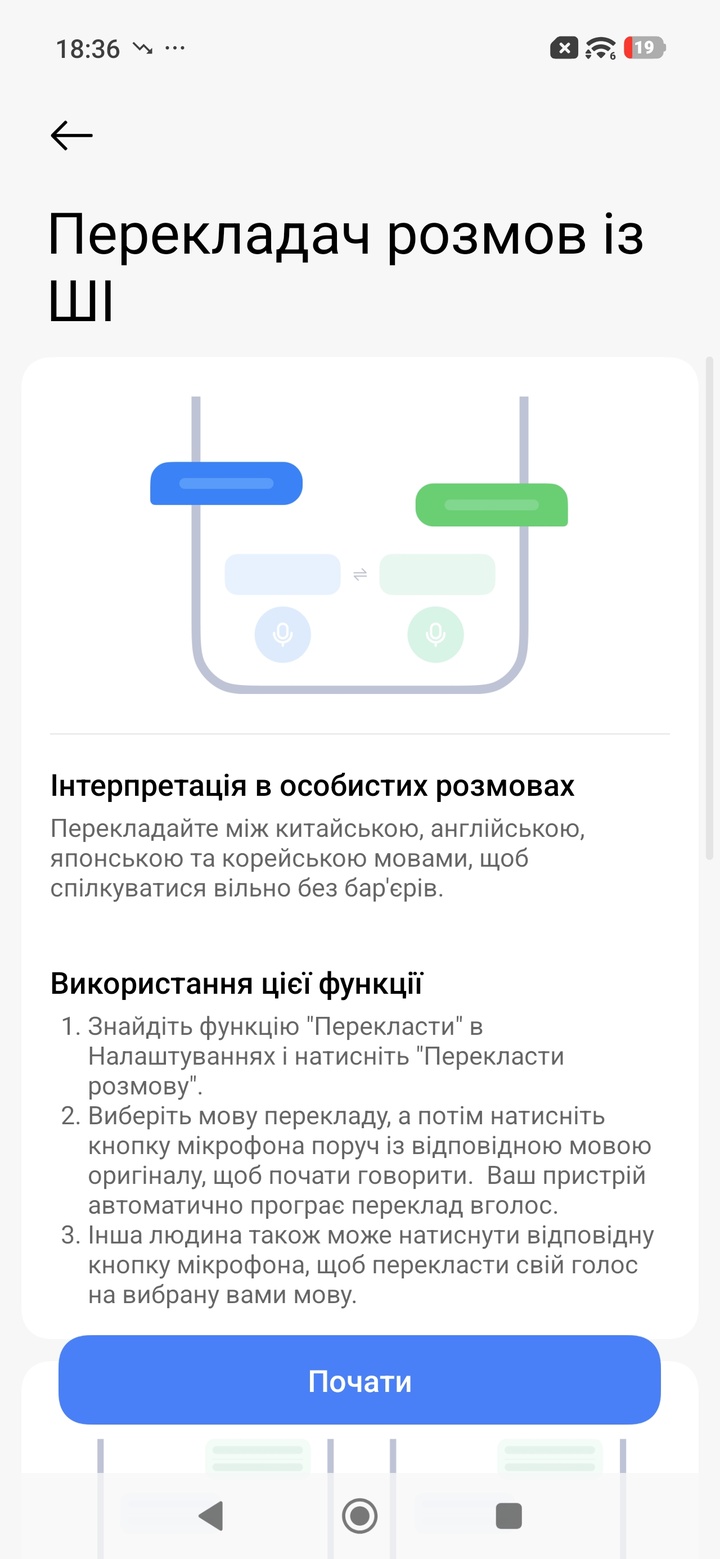Go back using the top arrow
This screenshot has height=1559, width=720.
tap(72, 135)
